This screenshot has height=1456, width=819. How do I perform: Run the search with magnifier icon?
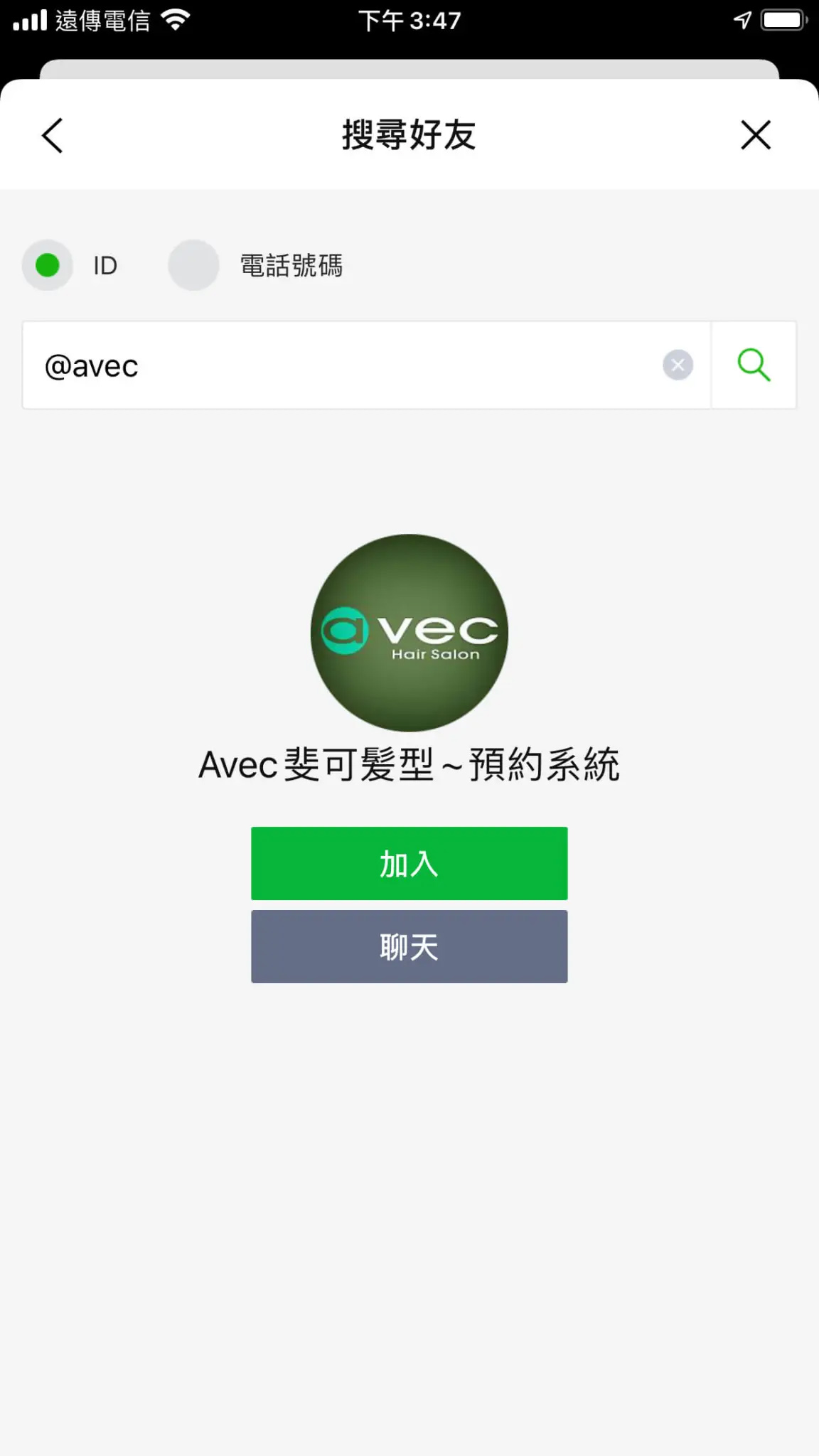(x=754, y=365)
